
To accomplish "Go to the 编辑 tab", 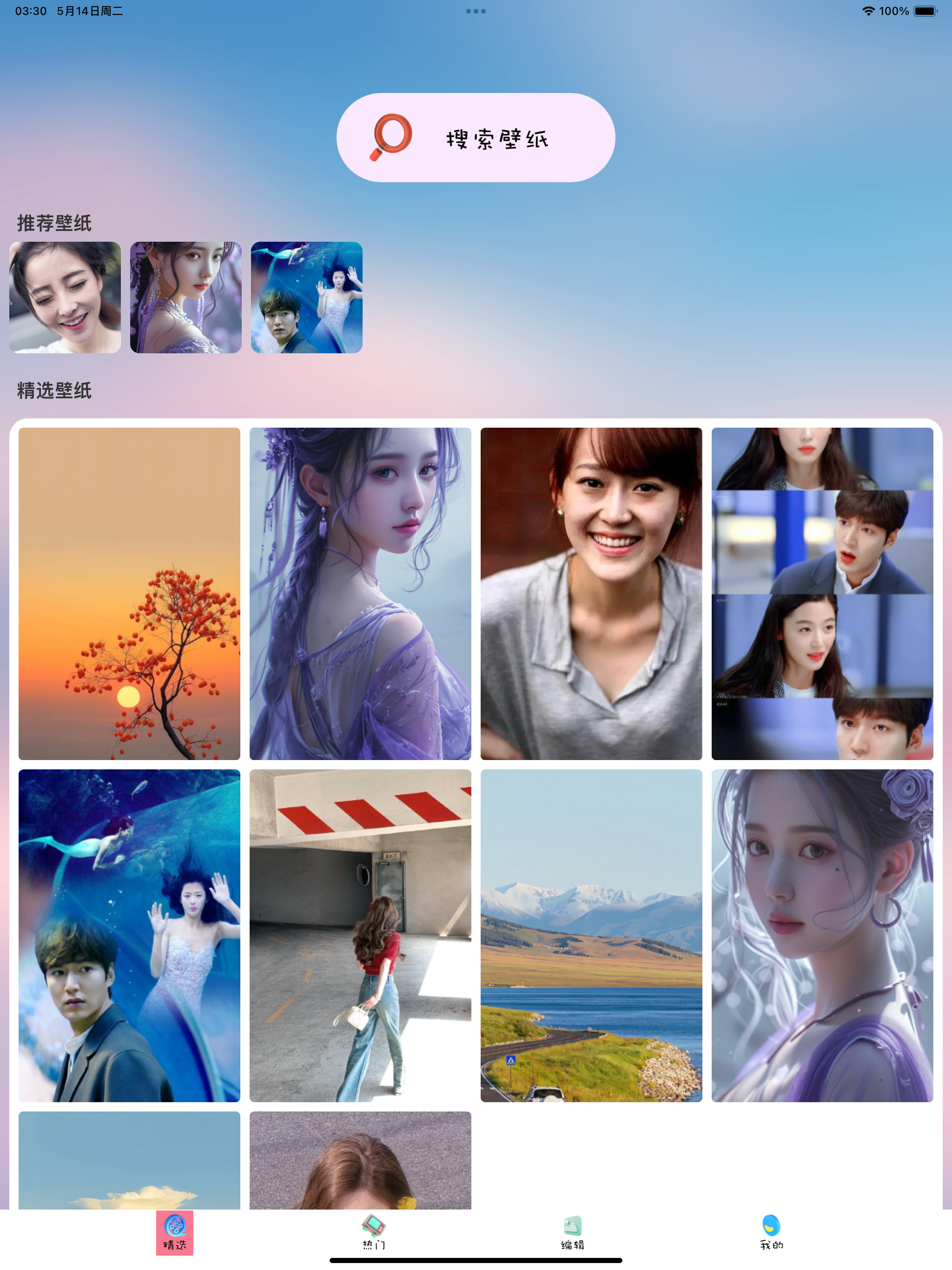I will [573, 1232].
